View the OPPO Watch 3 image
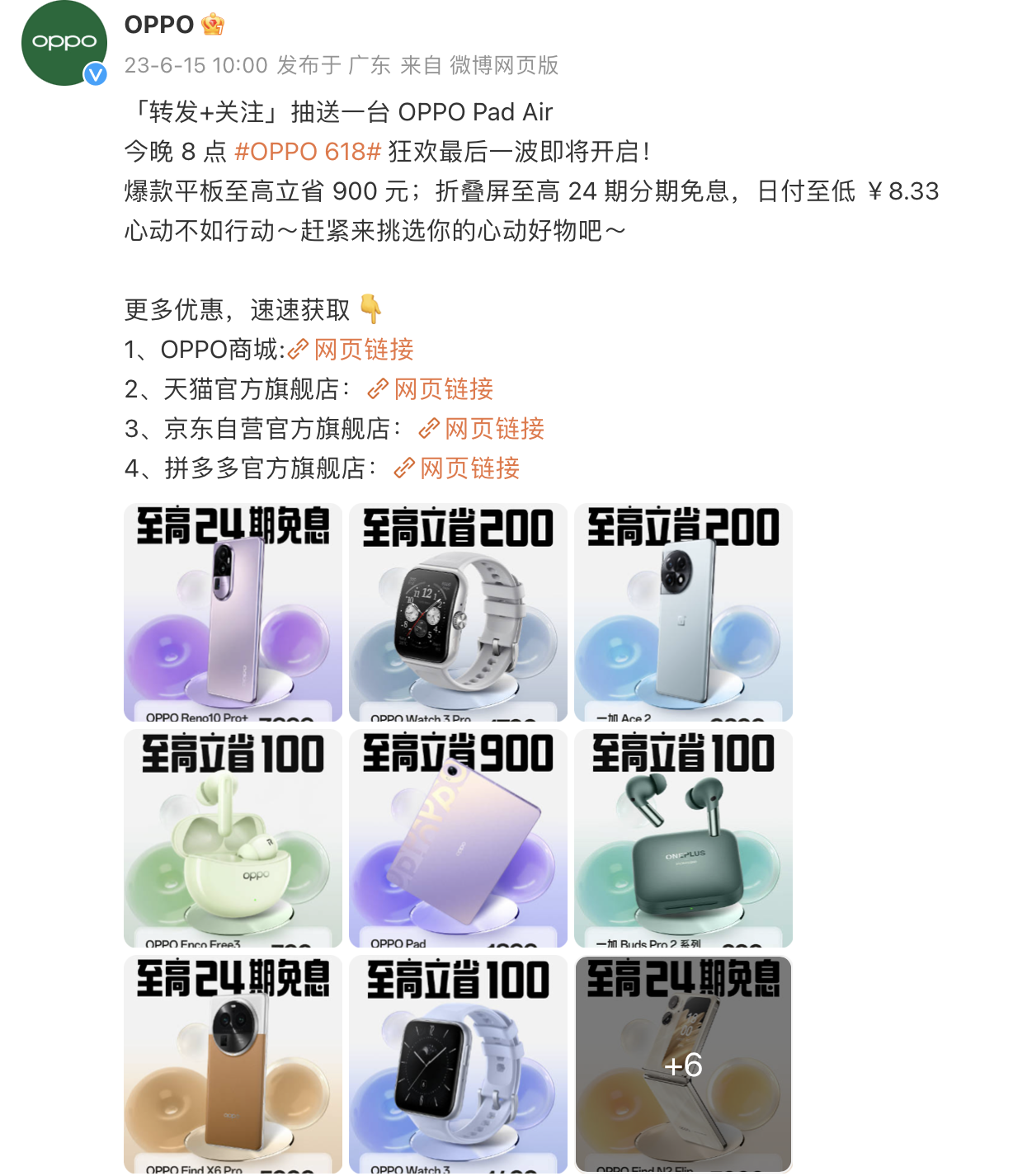Viewport: 1013px width, 1176px height. pyautogui.click(x=458, y=1064)
